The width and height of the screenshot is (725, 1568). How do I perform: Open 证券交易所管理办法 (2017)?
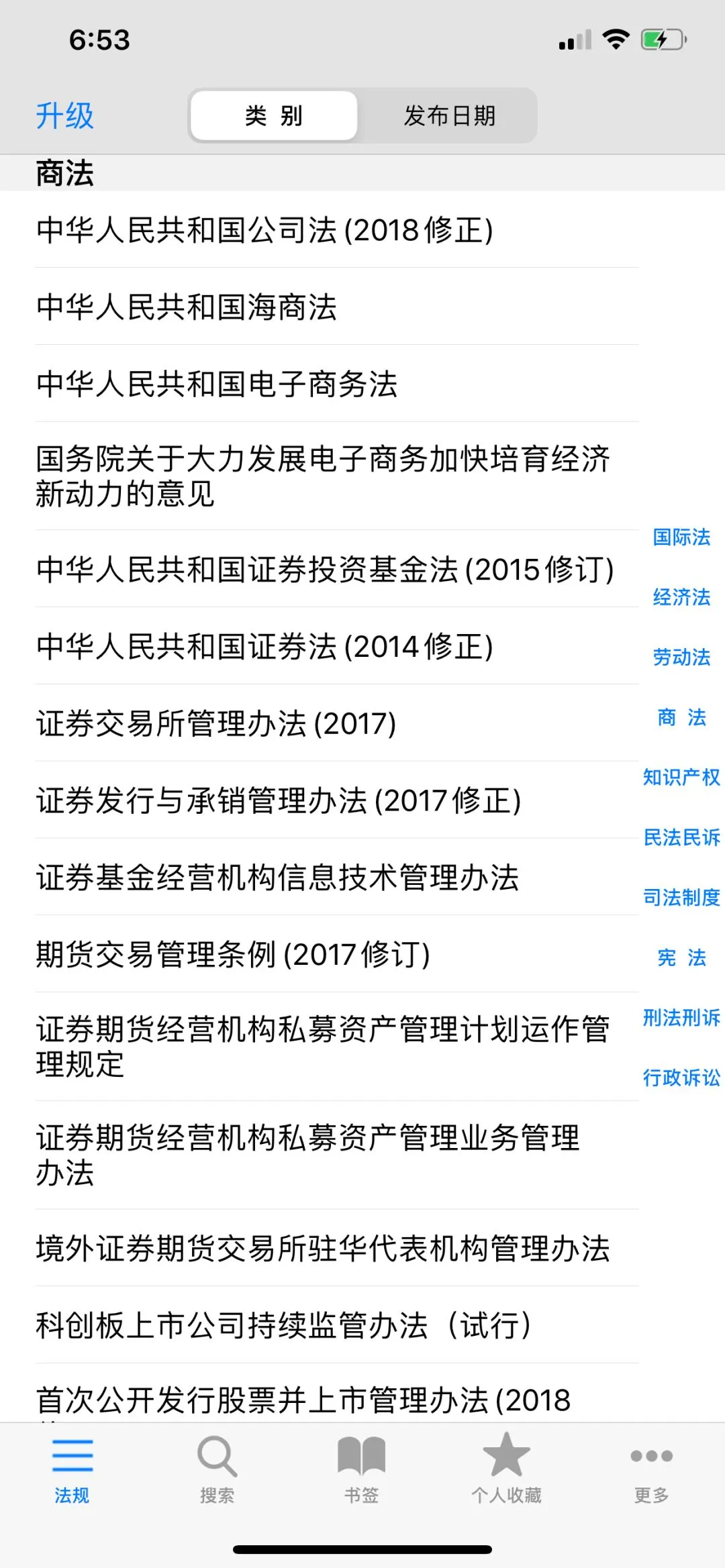tap(216, 723)
